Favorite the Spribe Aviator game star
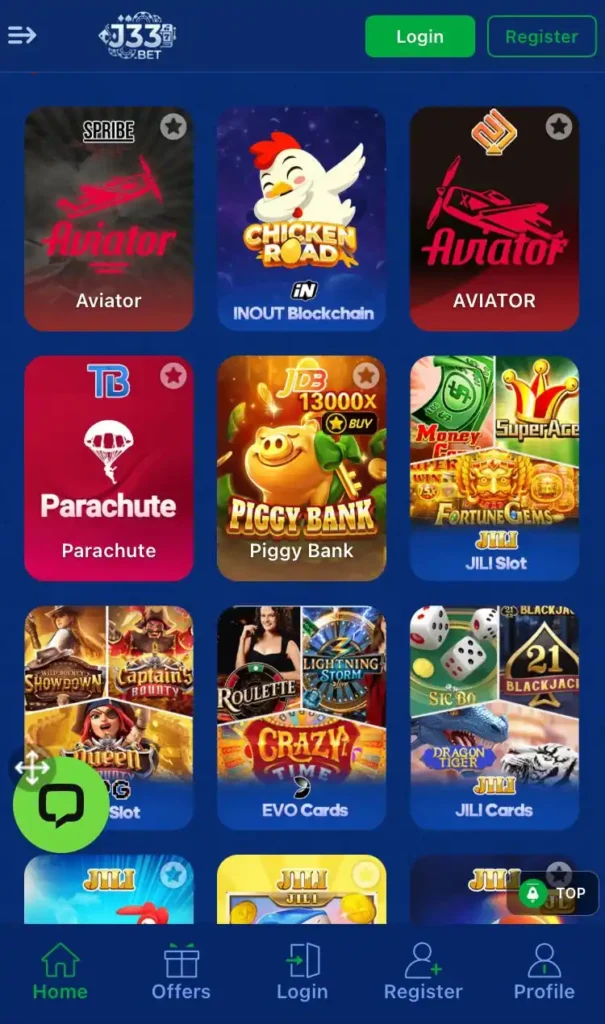This screenshot has width=605, height=1024. click(x=173, y=126)
